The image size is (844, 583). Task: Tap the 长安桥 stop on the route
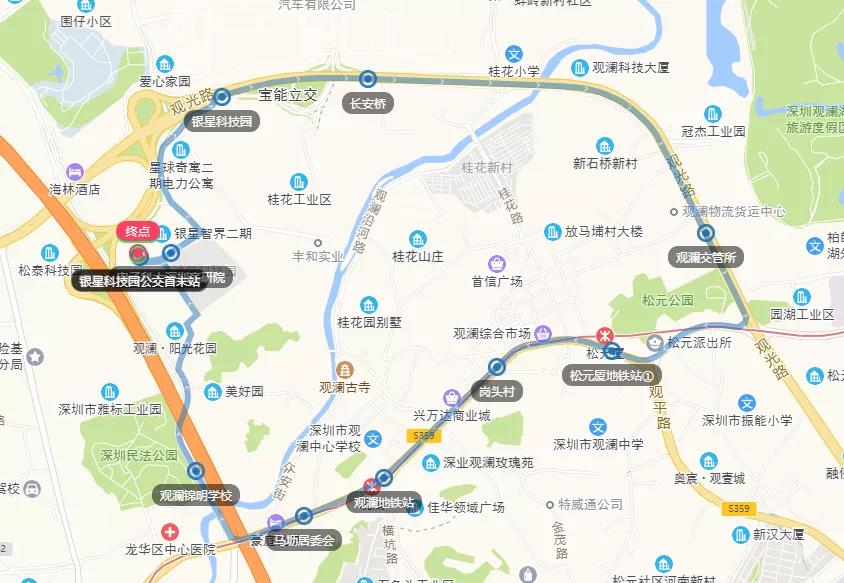coord(368,78)
